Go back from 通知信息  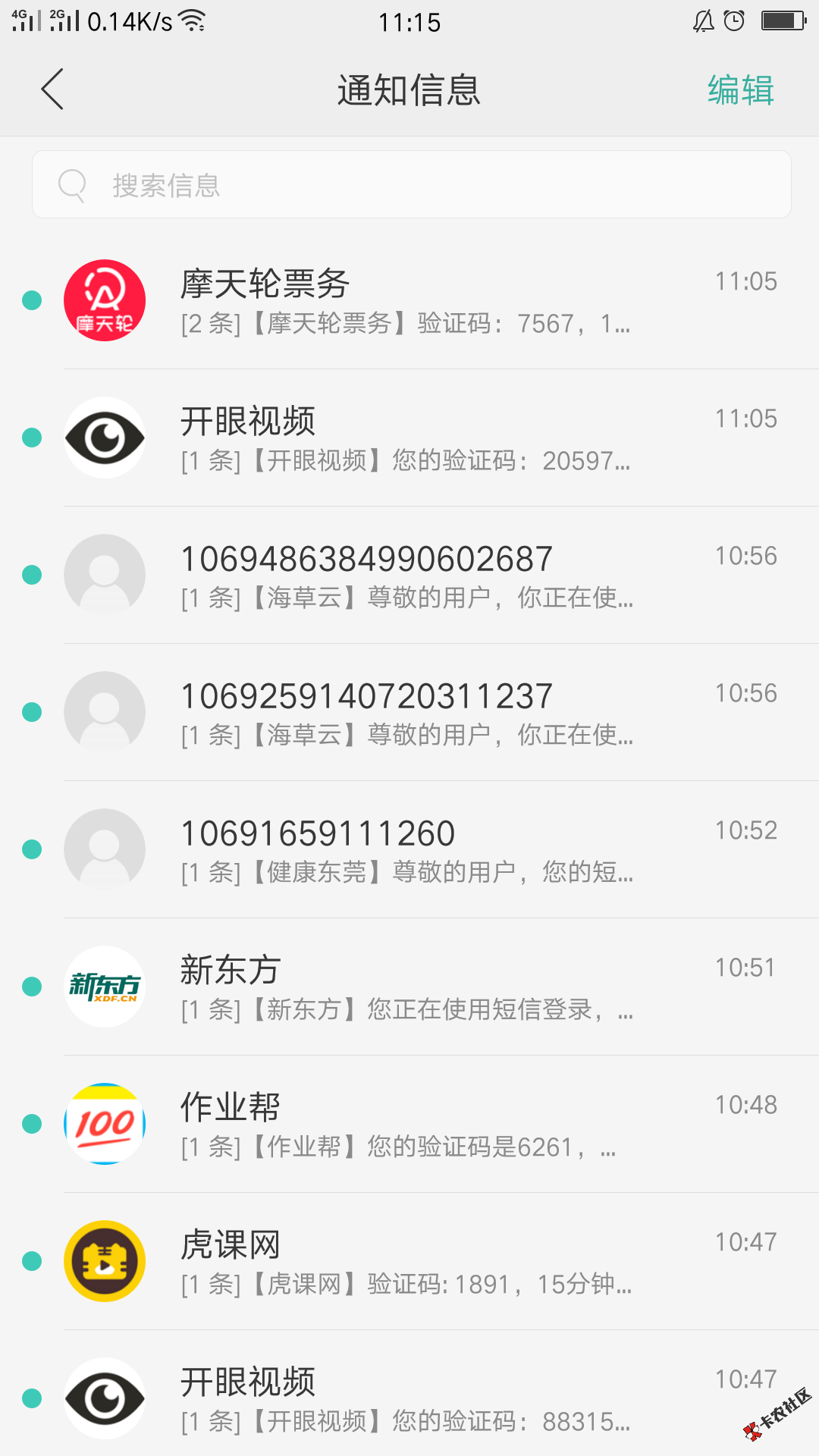tap(52, 89)
